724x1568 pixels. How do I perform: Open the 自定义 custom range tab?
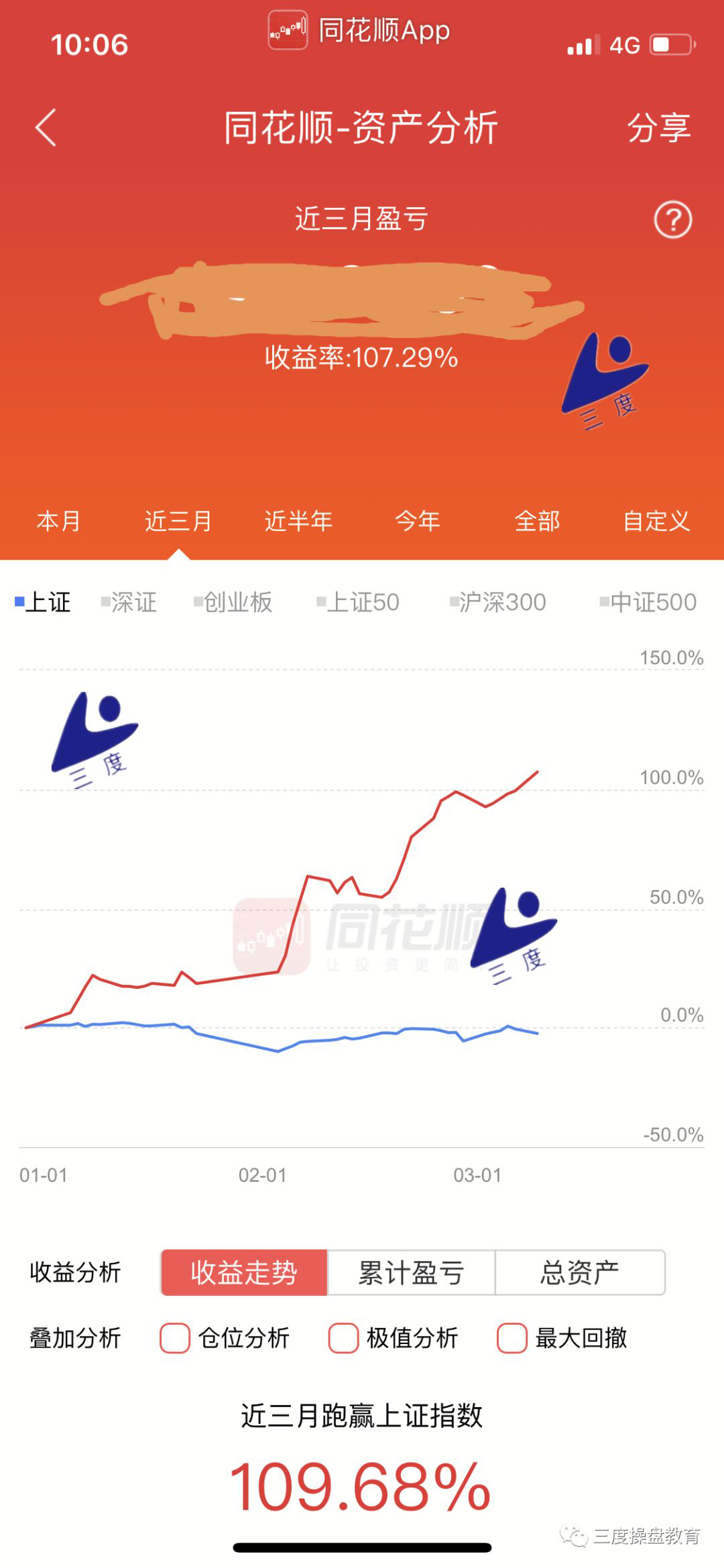(656, 521)
